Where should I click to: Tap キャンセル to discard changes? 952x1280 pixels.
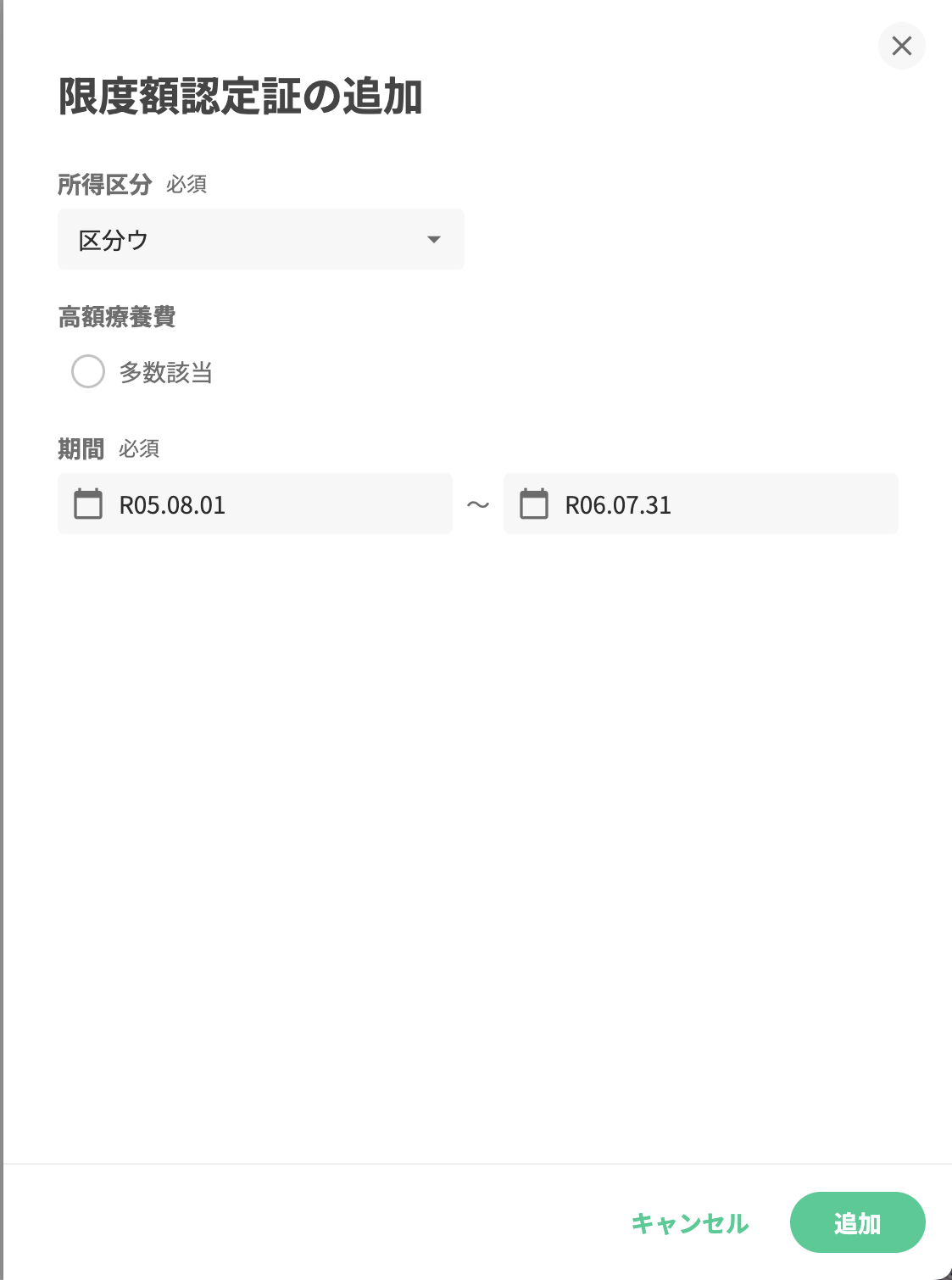690,1223
